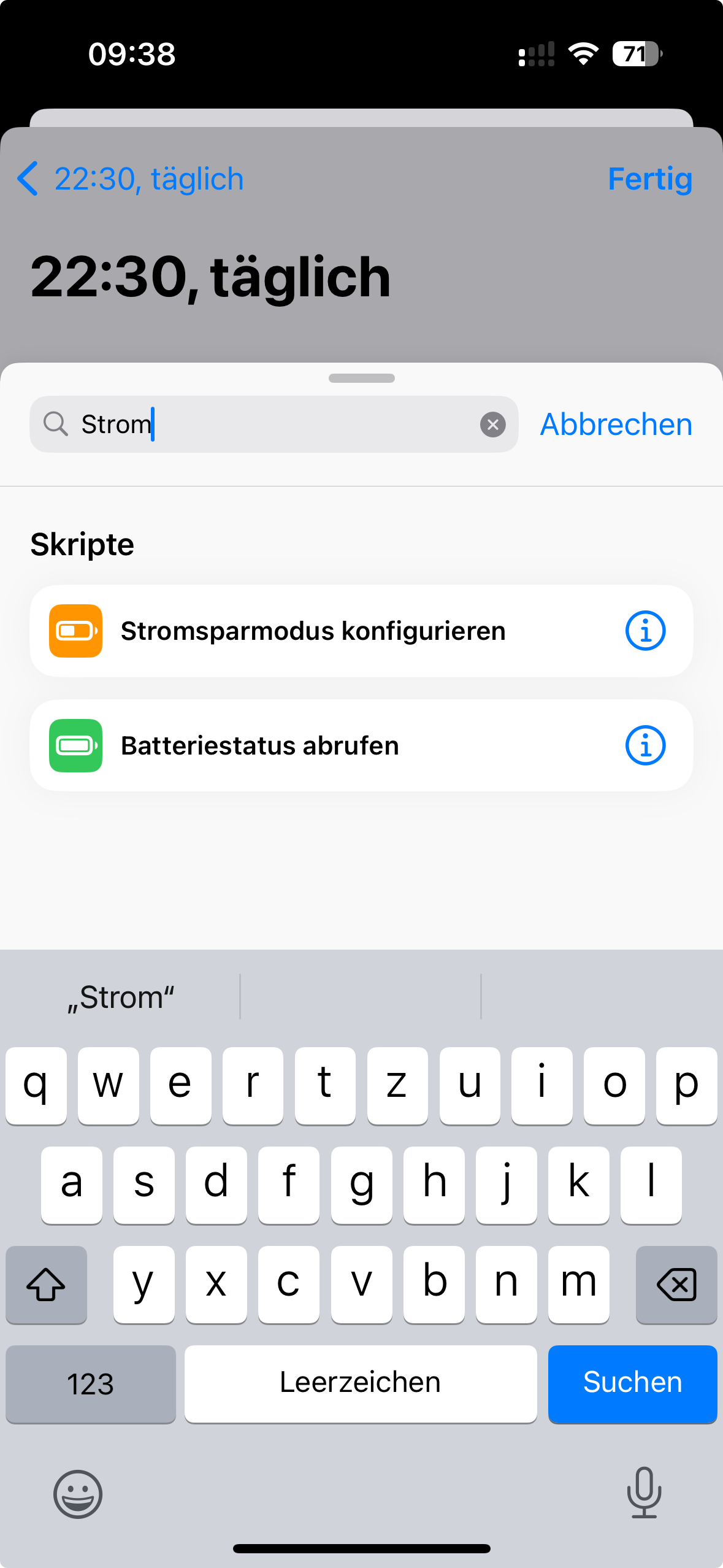Select Stromsparmodus konfigurieren action

click(x=361, y=631)
